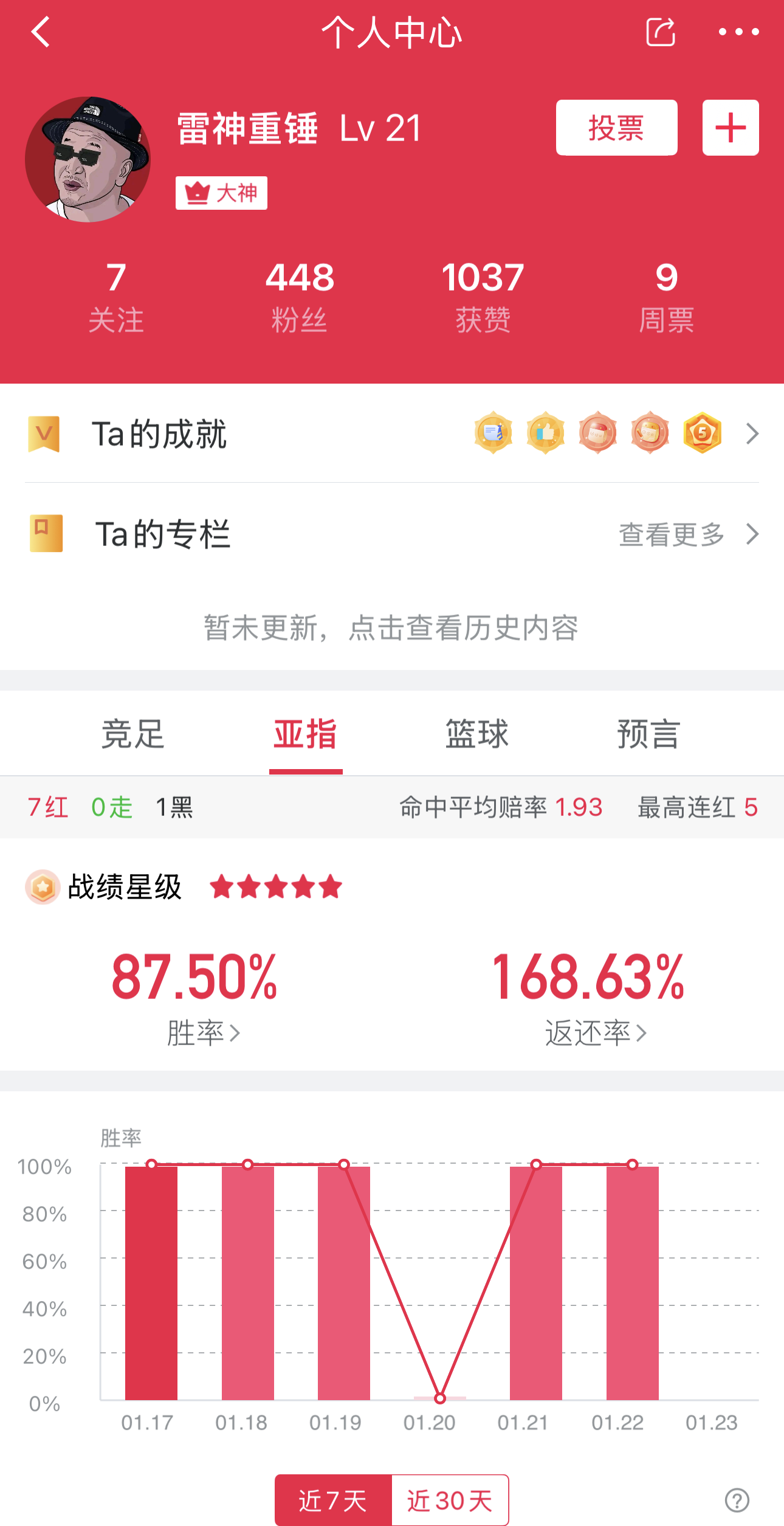Open 胜率 win rate details
The width and height of the screenshot is (784, 1526).
click(x=203, y=1033)
